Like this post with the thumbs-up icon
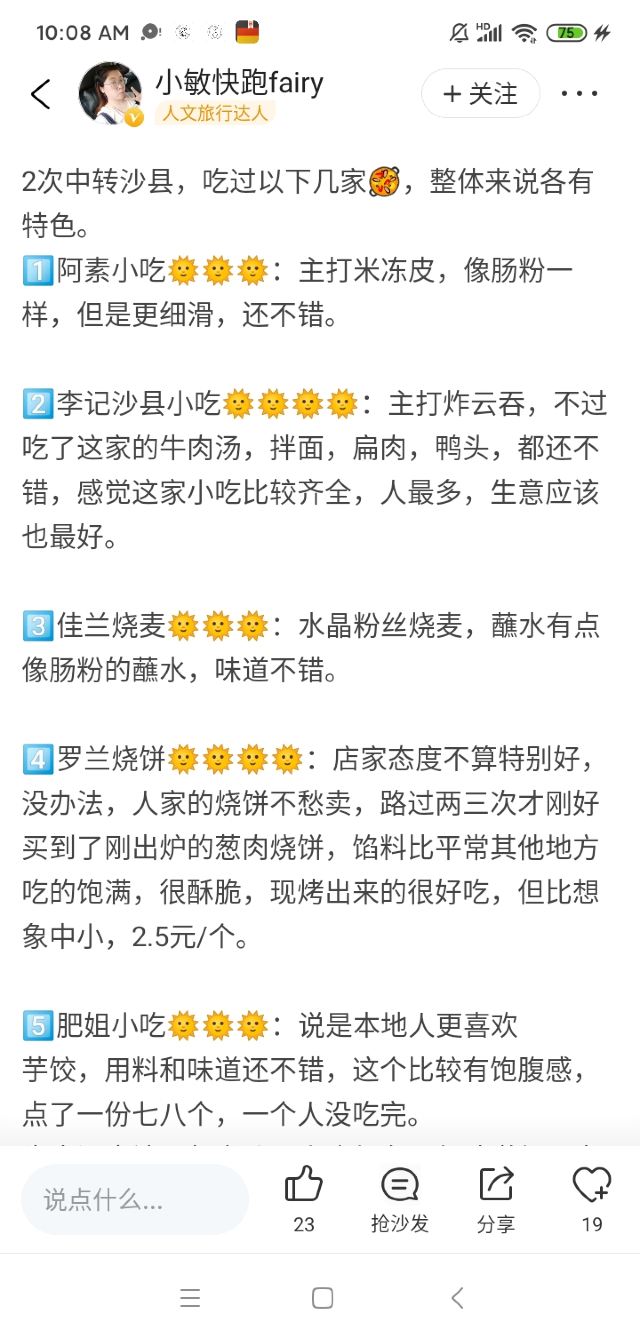Viewport: 640px width, 1338px height. point(304,1186)
